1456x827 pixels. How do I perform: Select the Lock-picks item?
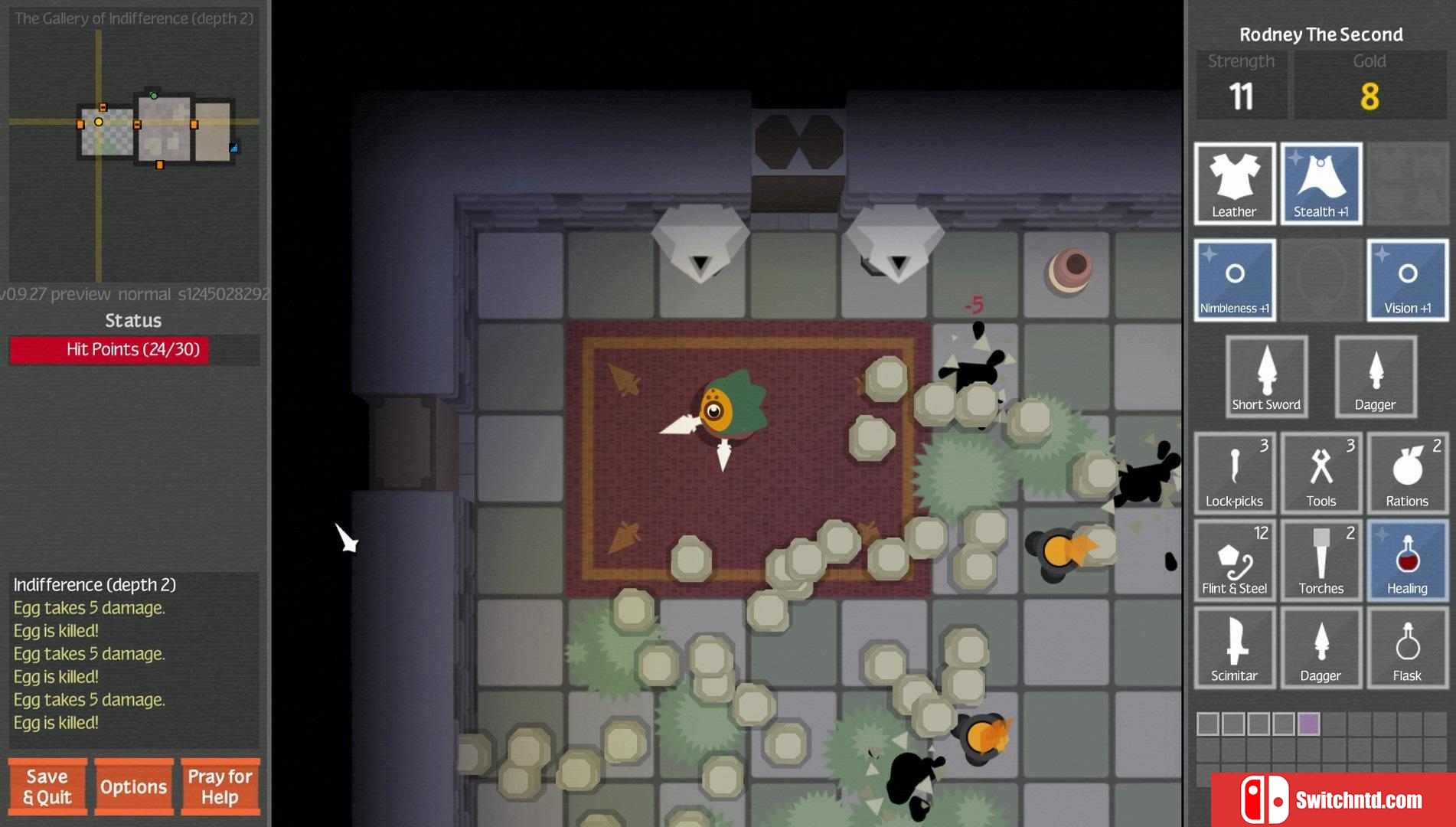1234,472
